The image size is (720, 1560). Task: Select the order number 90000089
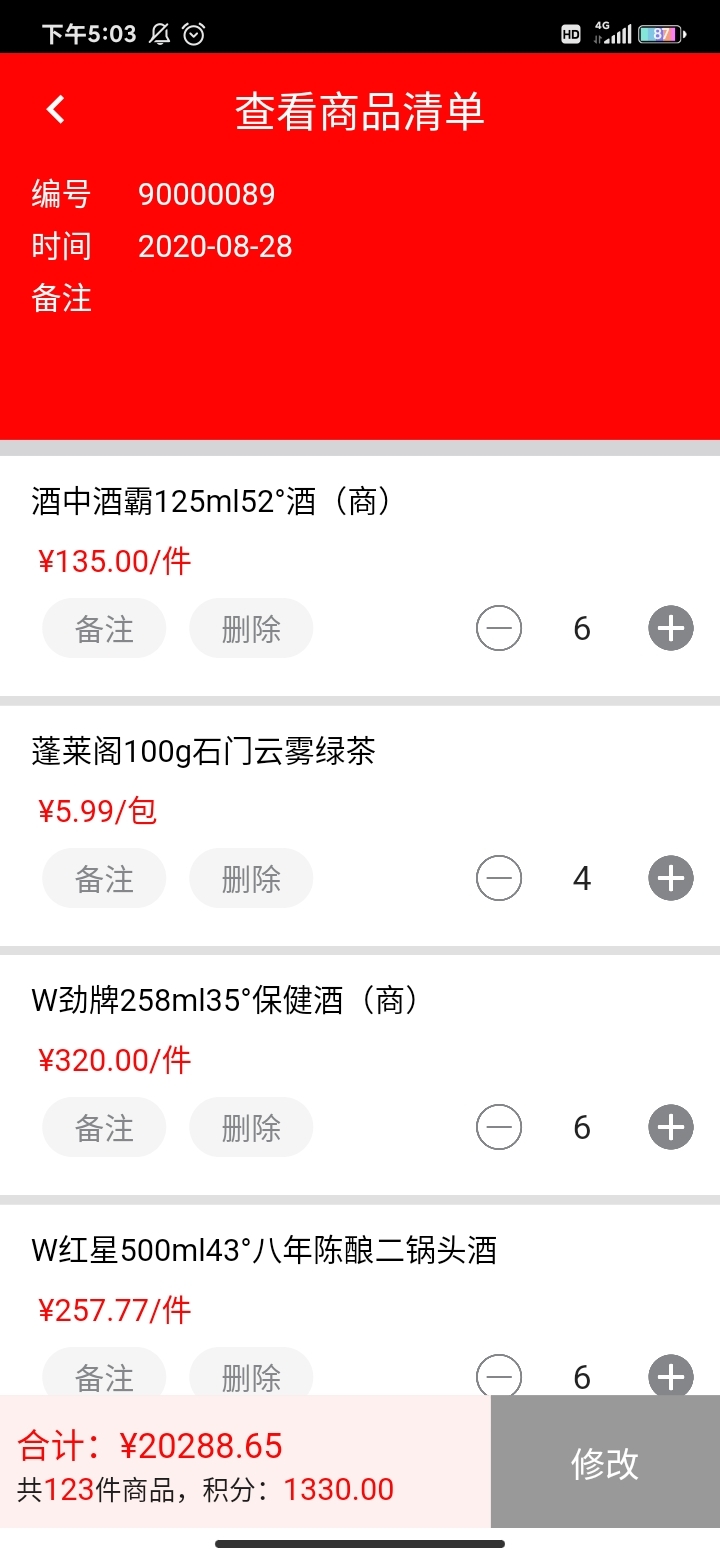point(207,194)
